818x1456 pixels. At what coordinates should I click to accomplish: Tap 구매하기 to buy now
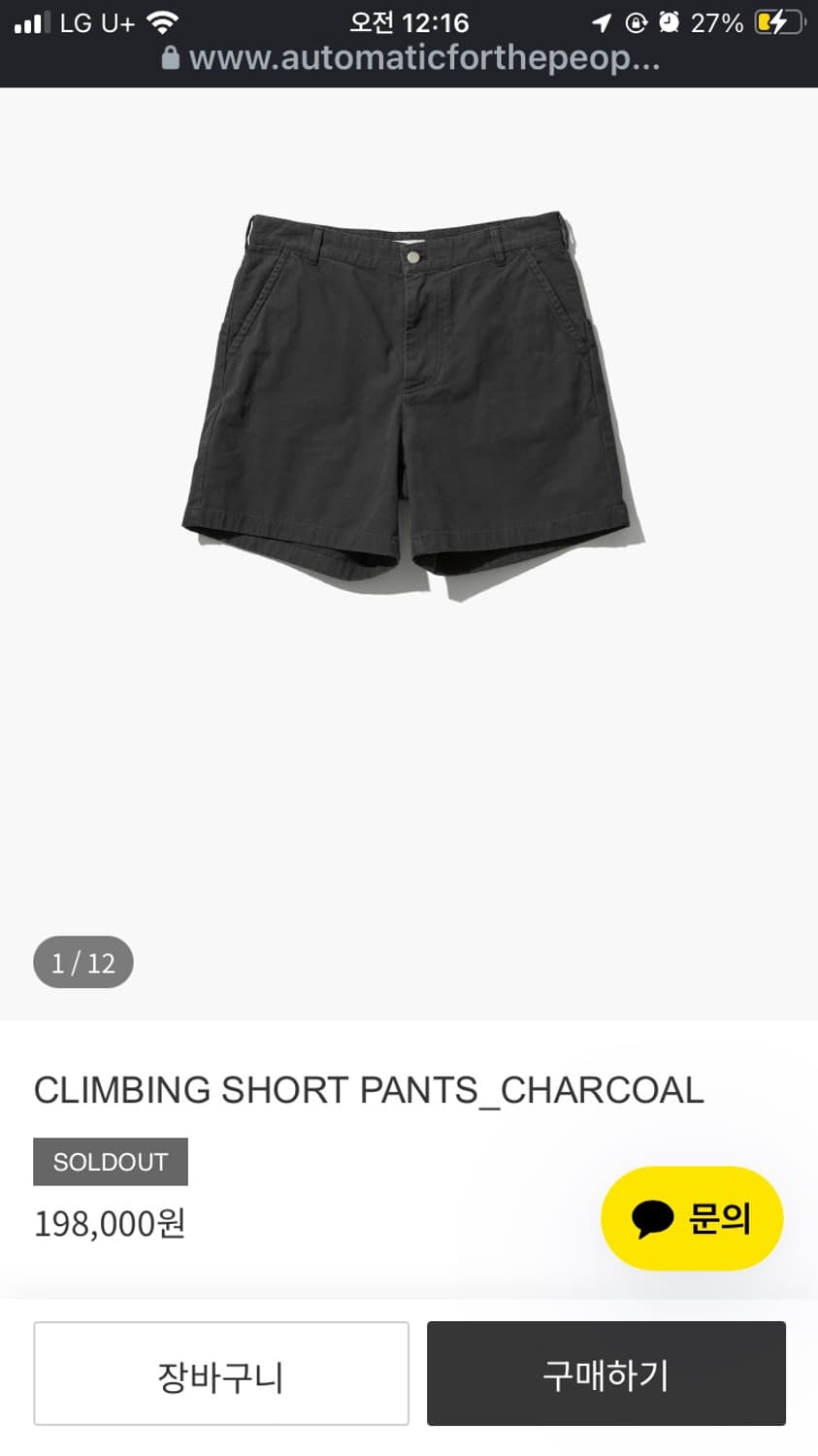point(605,1373)
